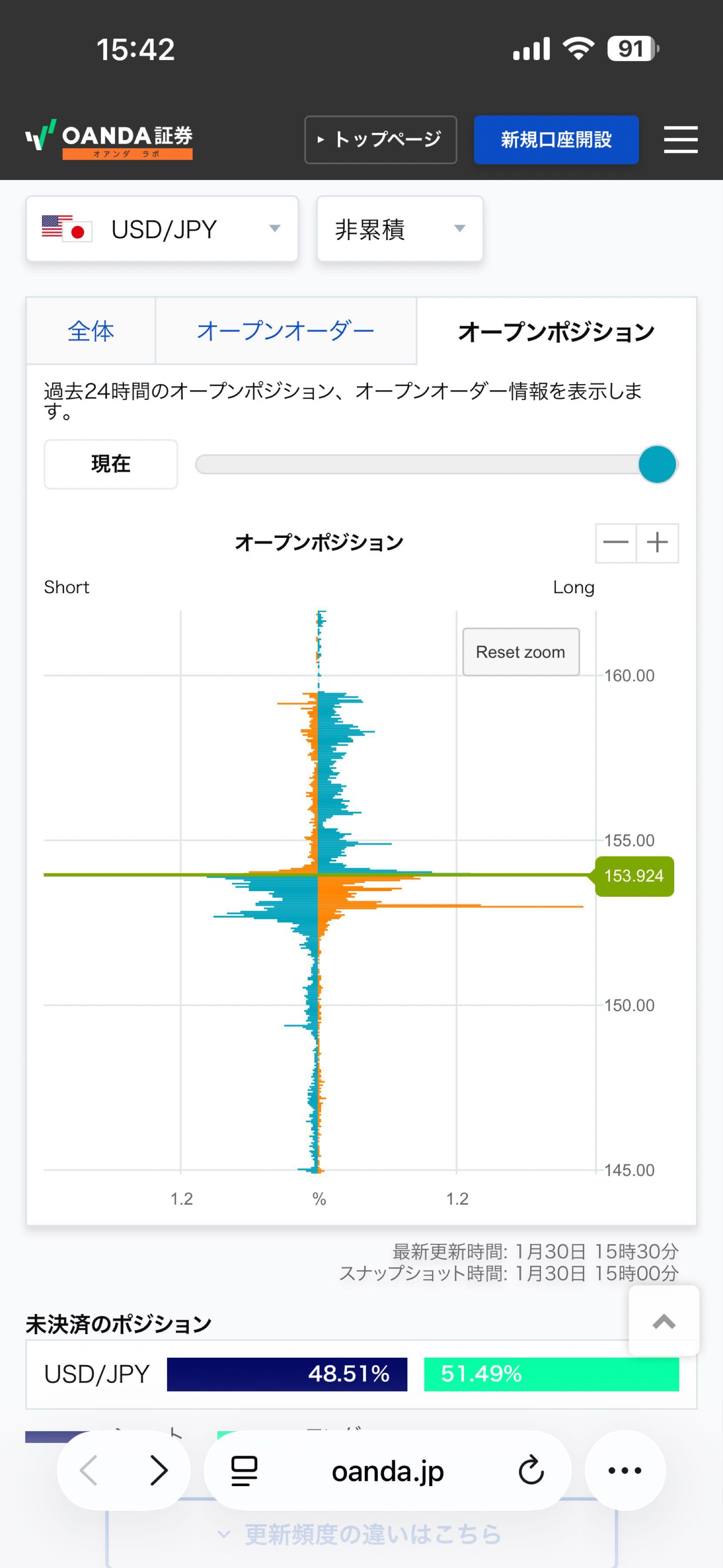Open the 非累積 display mode dropdown
Viewport: 723px width, 1568px height.
(400, 229)
